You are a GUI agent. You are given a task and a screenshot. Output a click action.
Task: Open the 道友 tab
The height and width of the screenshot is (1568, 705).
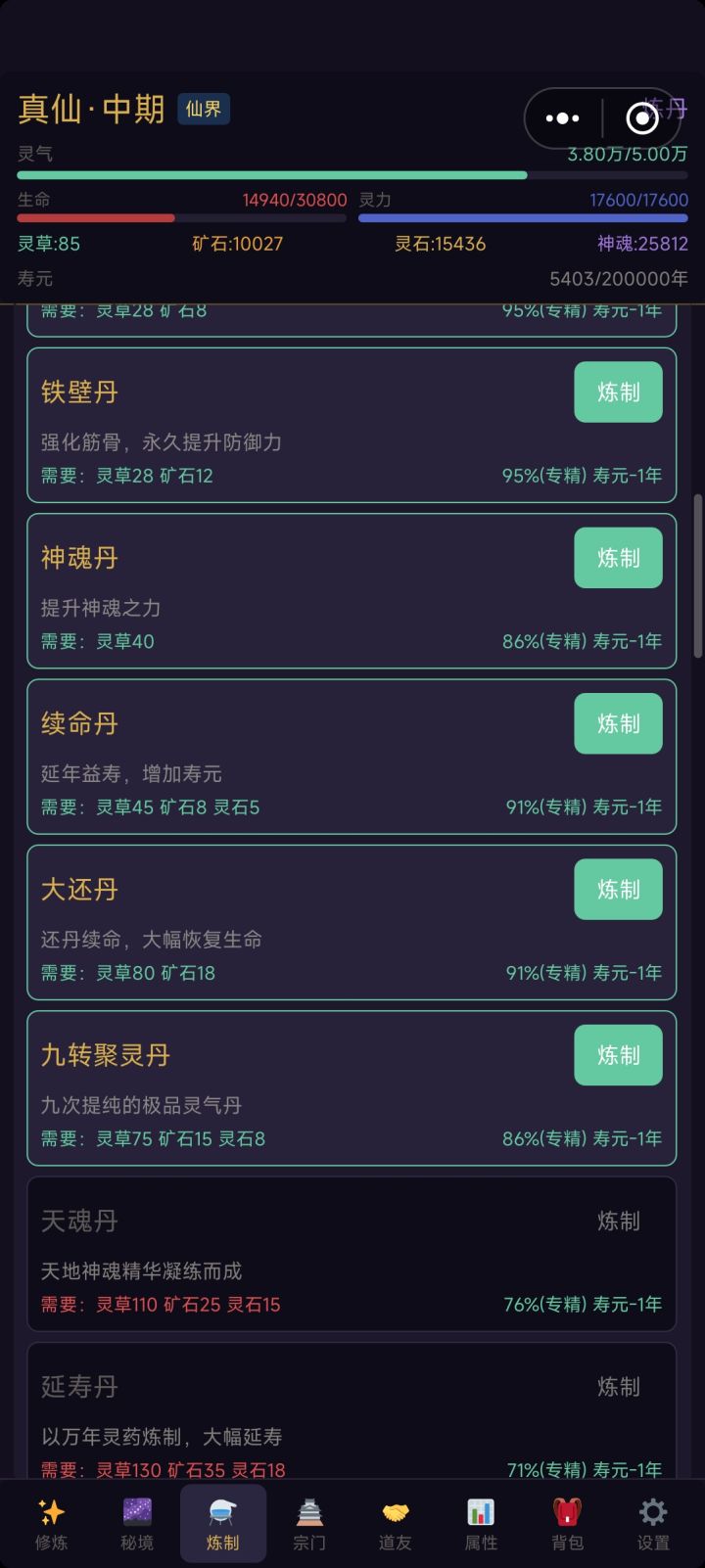(x=396, y=1525)
